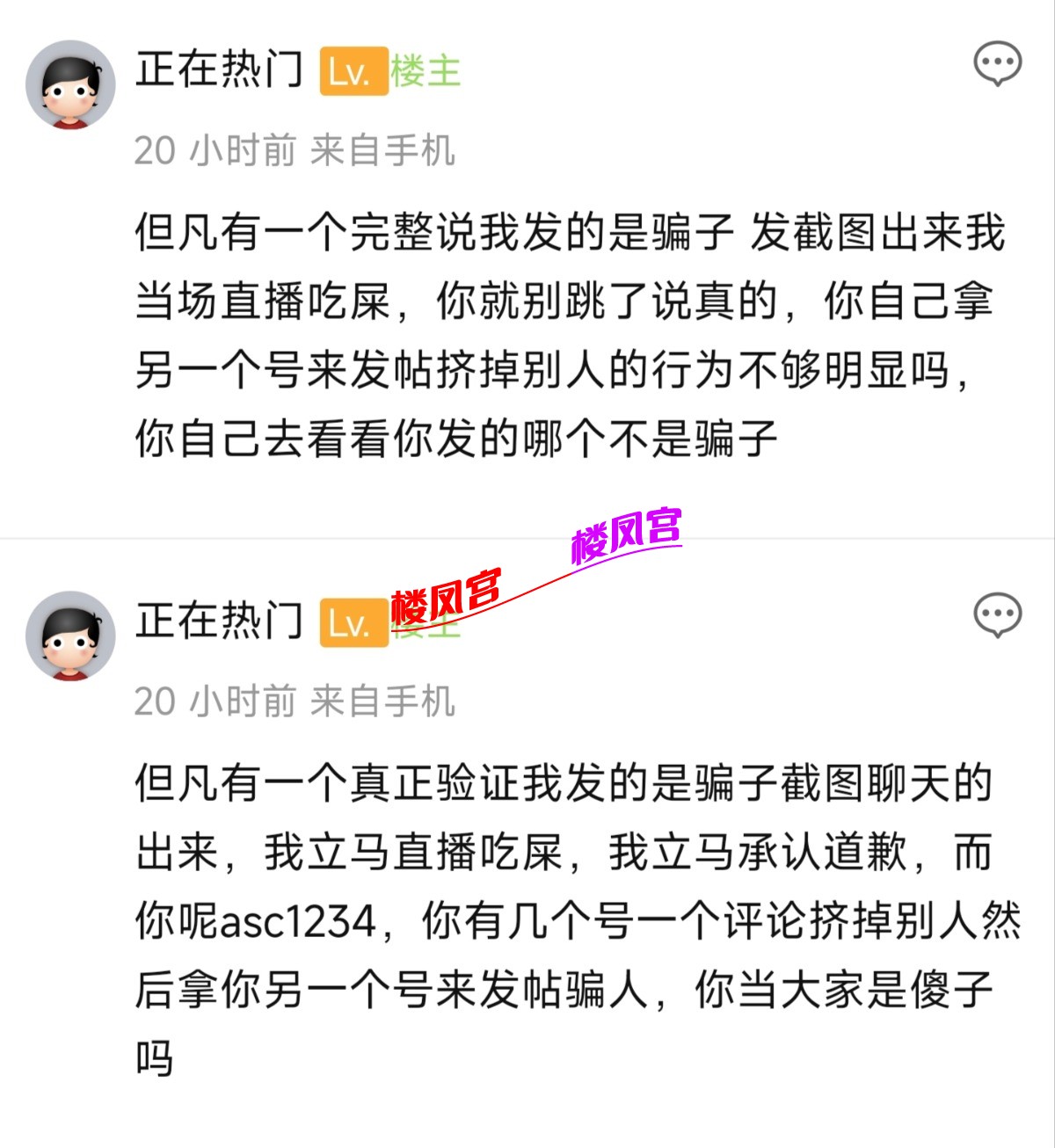
Task: Open 正在热门's avatar above the 但凡有一个完整 comment
Action: click(70, 85)
